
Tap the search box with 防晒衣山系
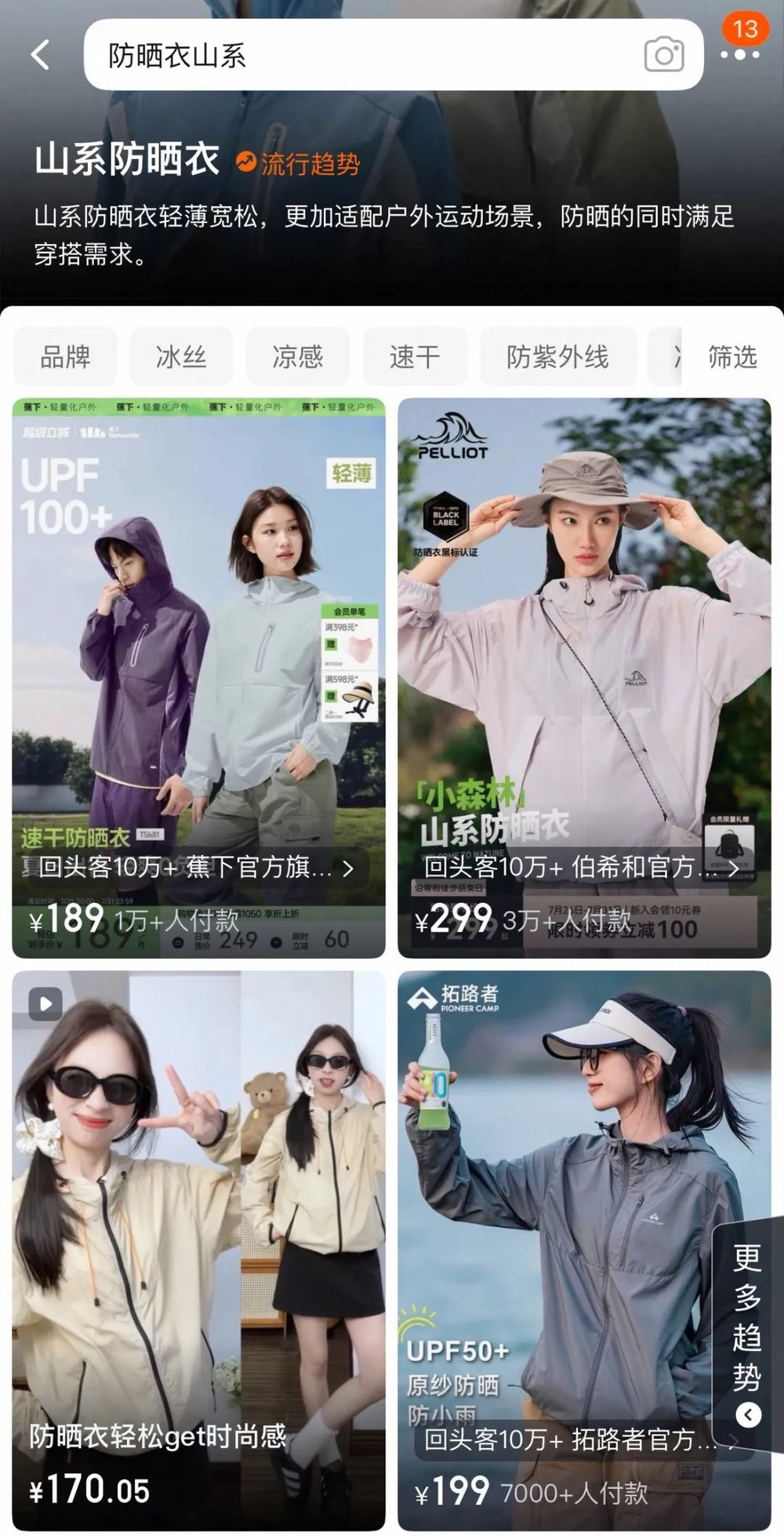click(353, 55)
